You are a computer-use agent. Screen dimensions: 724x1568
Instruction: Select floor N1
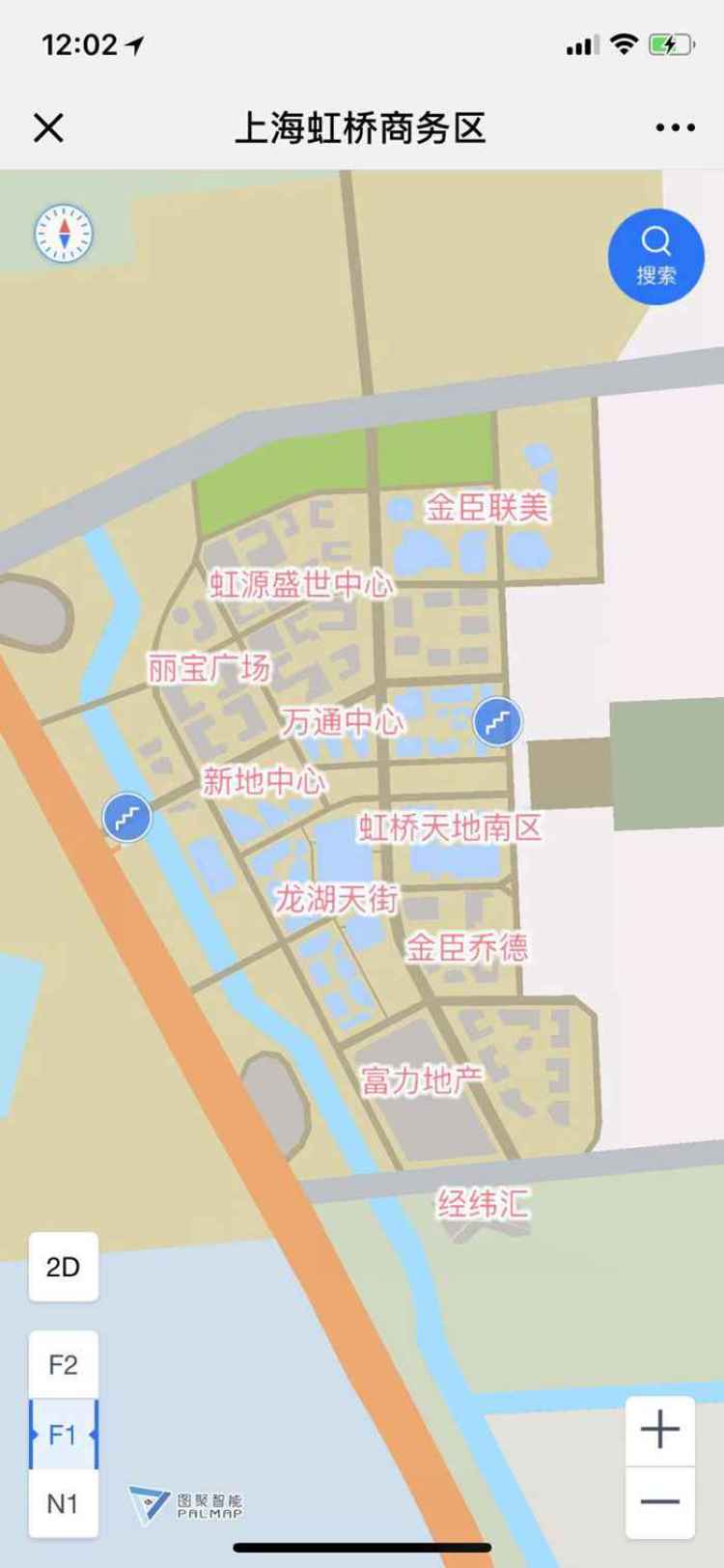pos(63,1503)
